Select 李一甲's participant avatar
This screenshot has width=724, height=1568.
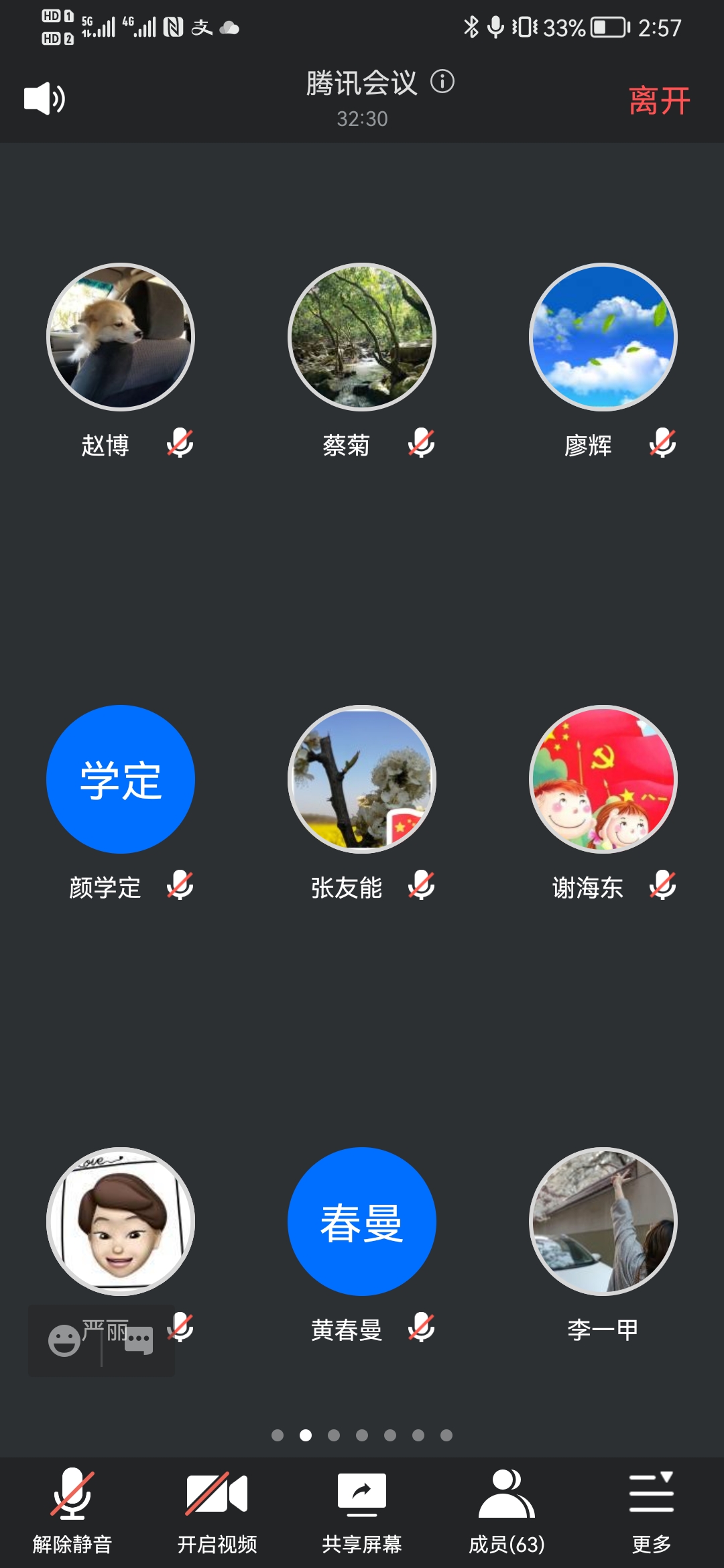pos(603,1222)
